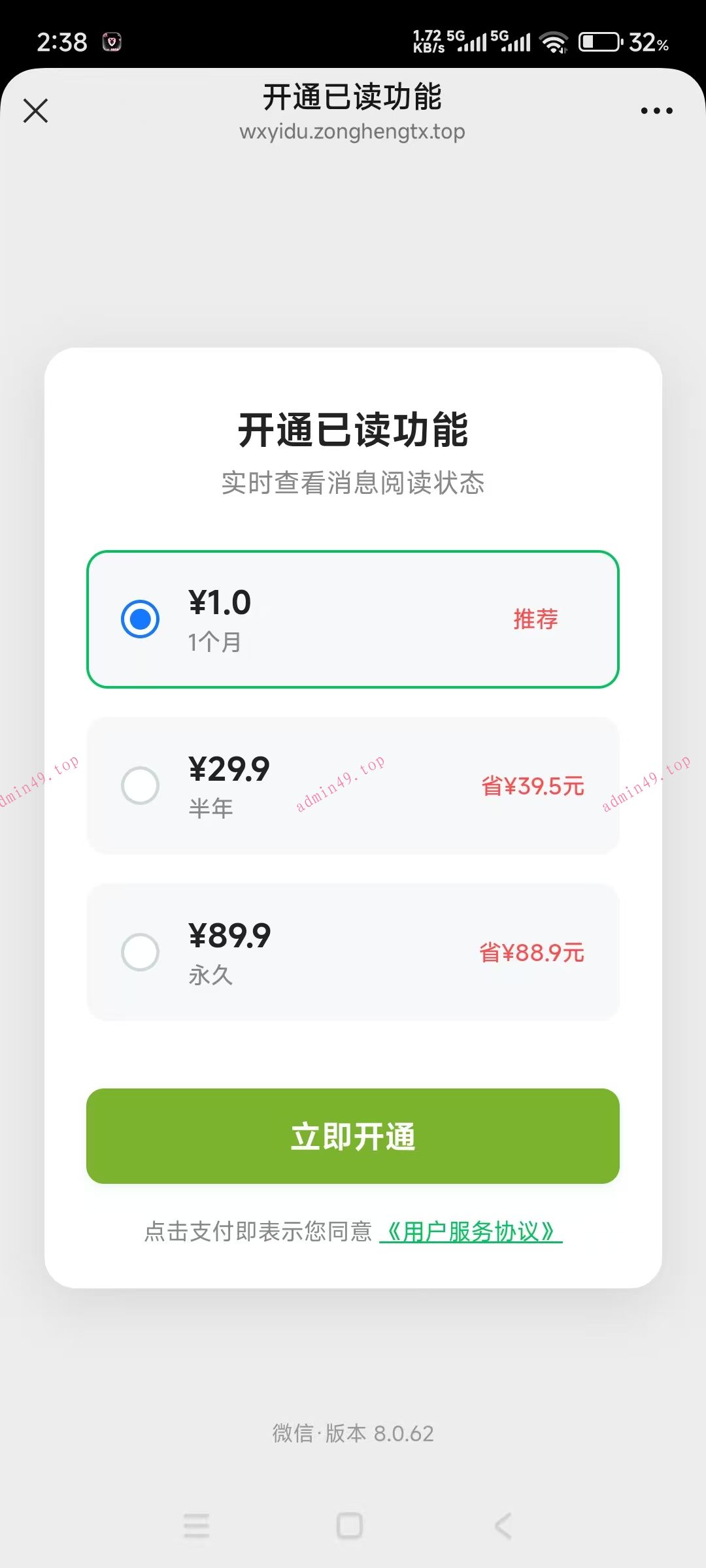Select the ¥29.9 half-year plan radio
The width and height of the screenshot is (706, 1568).
point(139,786)
